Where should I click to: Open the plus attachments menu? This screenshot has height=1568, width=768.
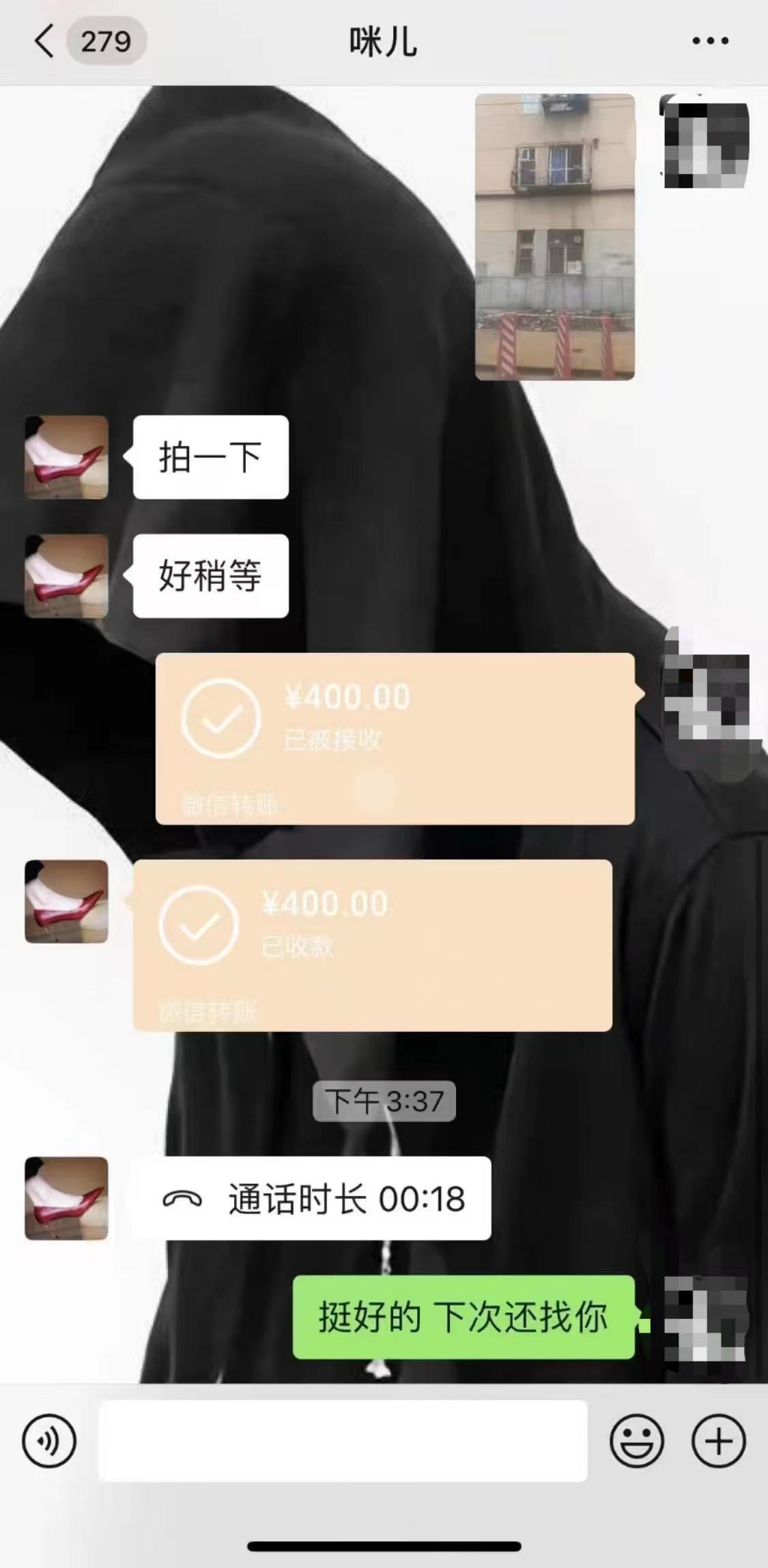pyautogui.click(x=717, y=1441)
